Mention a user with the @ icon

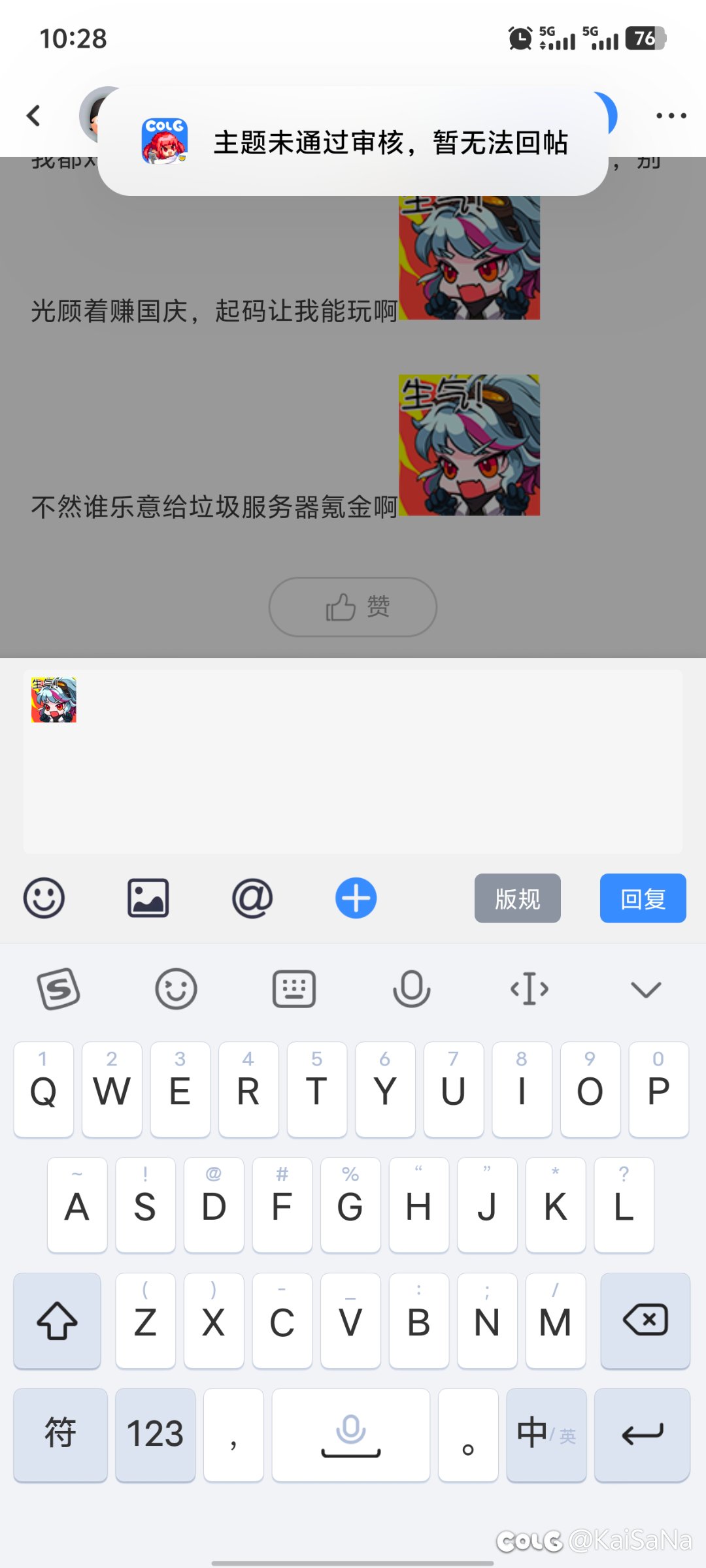(252, 898)
